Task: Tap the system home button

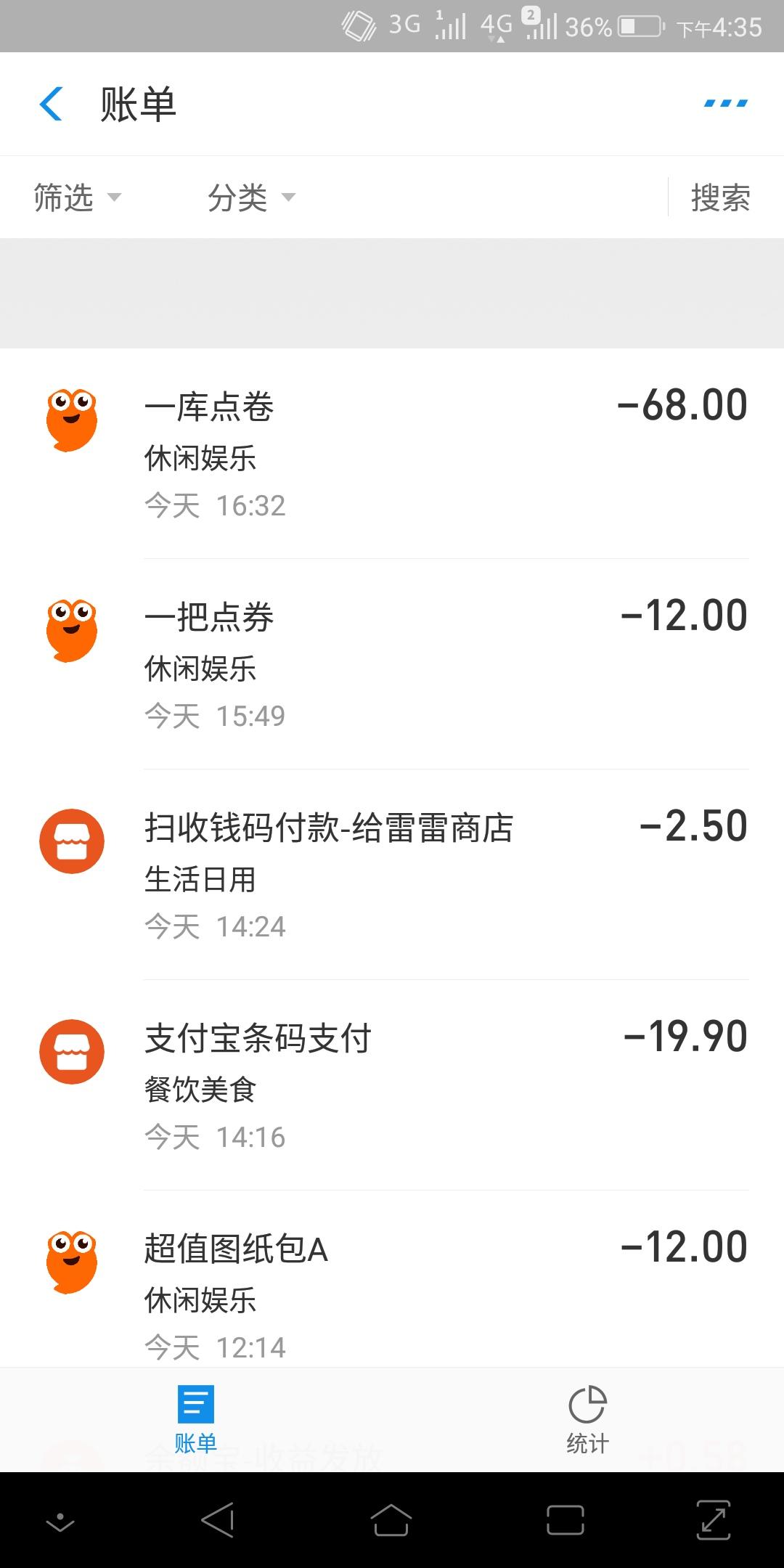Action: pos(391,1520)
